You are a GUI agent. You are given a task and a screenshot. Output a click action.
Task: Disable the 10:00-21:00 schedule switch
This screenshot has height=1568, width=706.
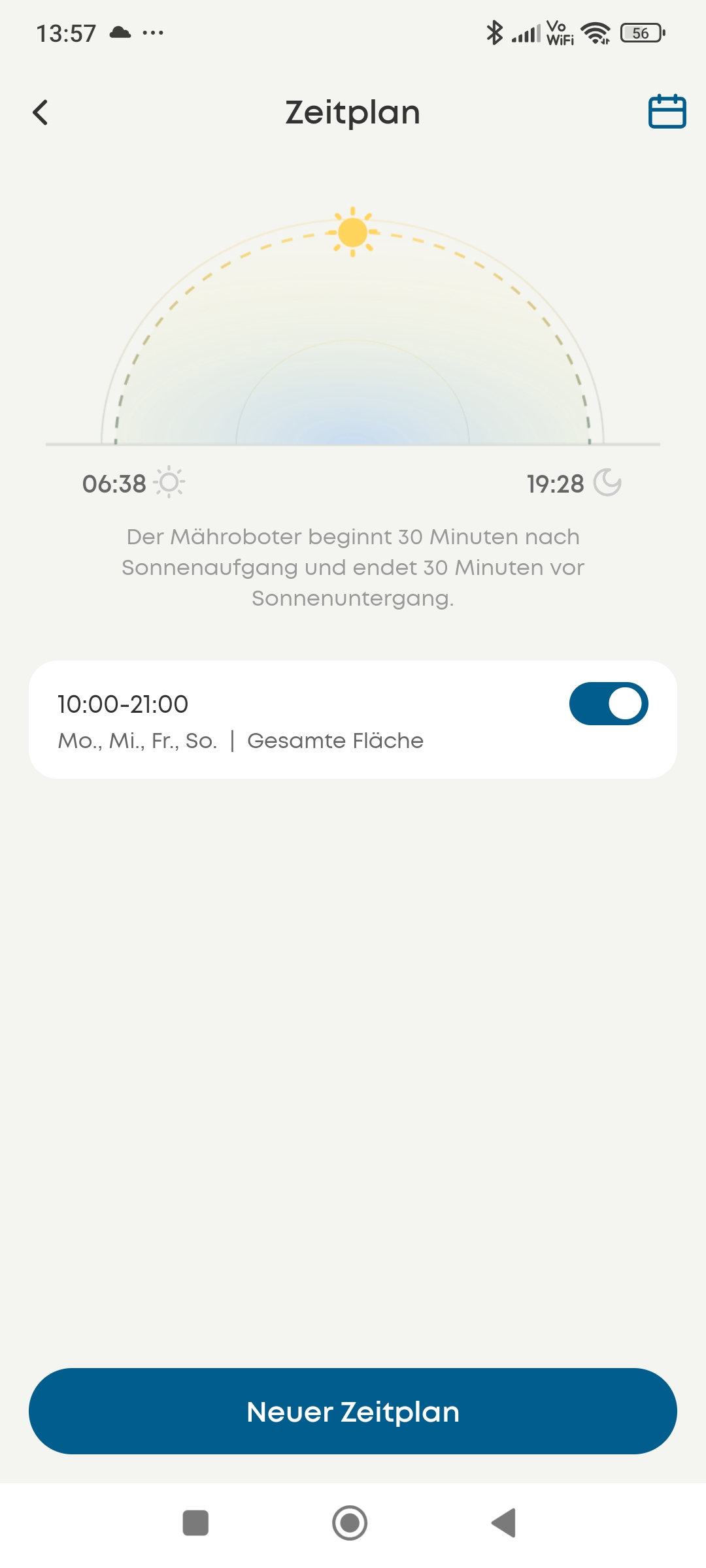click(x=608, y=704)
